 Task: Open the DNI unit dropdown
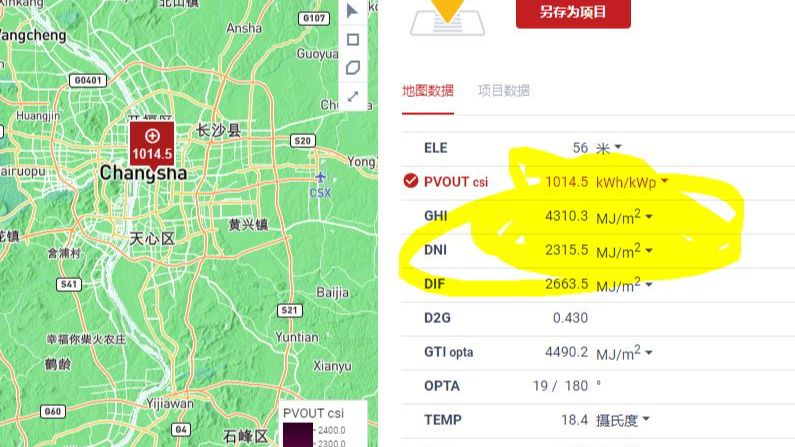click(624, 250)
